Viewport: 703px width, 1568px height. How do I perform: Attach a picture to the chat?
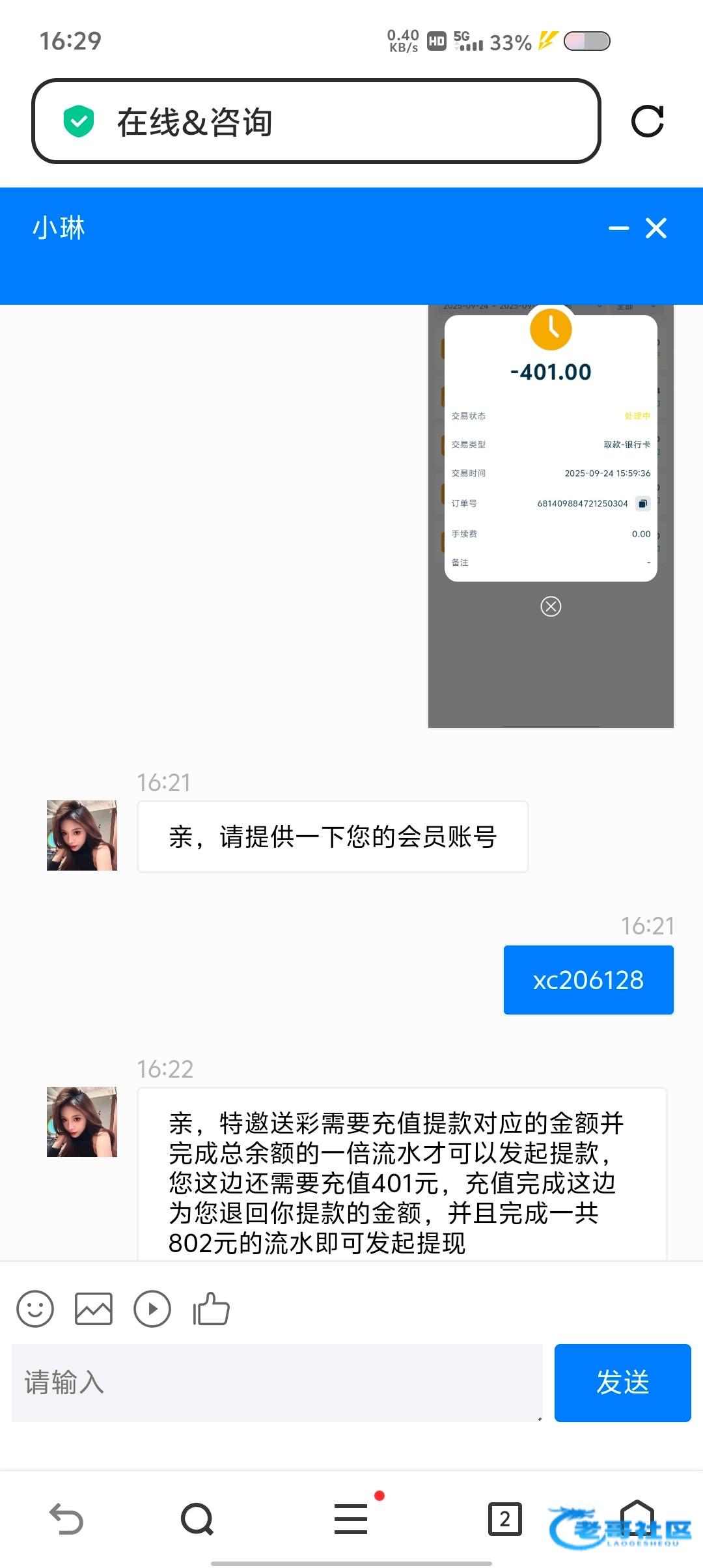pos(94,1309)
